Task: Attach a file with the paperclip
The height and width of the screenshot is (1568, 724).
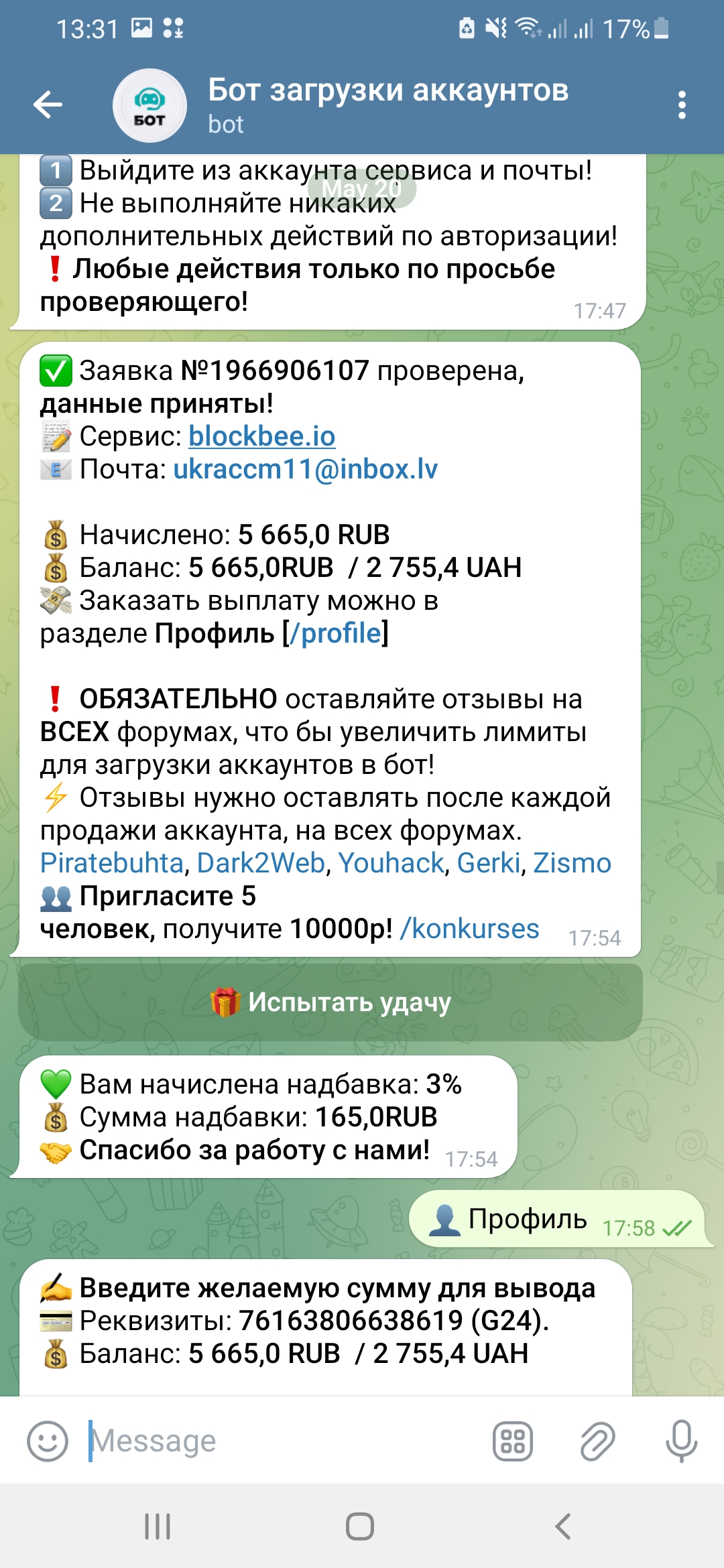Action: pyautogui.click(x=597, y=1441)
